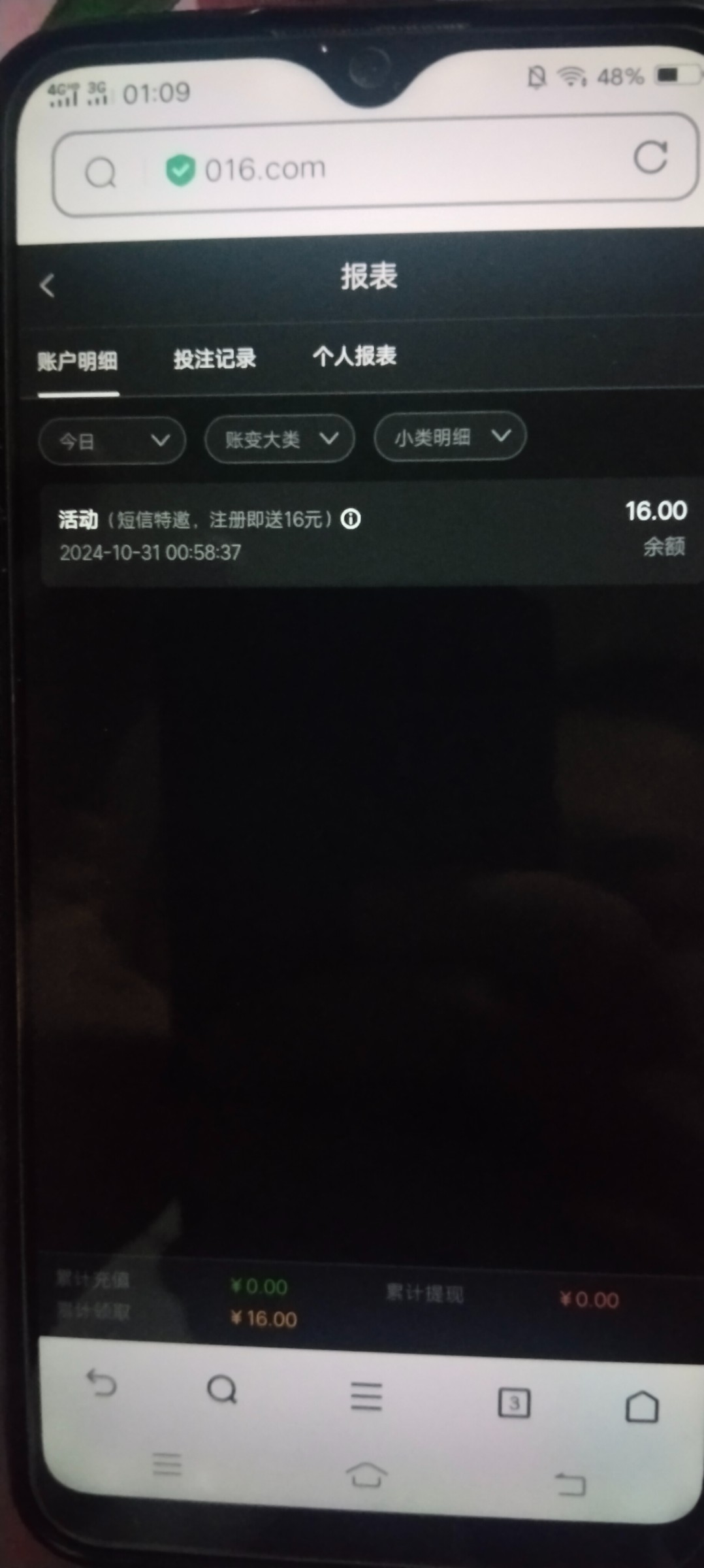The width and height of the screenshot is (704, 1568).
Task: Switch to the 投注记录 tab
Action: [214, 359]
